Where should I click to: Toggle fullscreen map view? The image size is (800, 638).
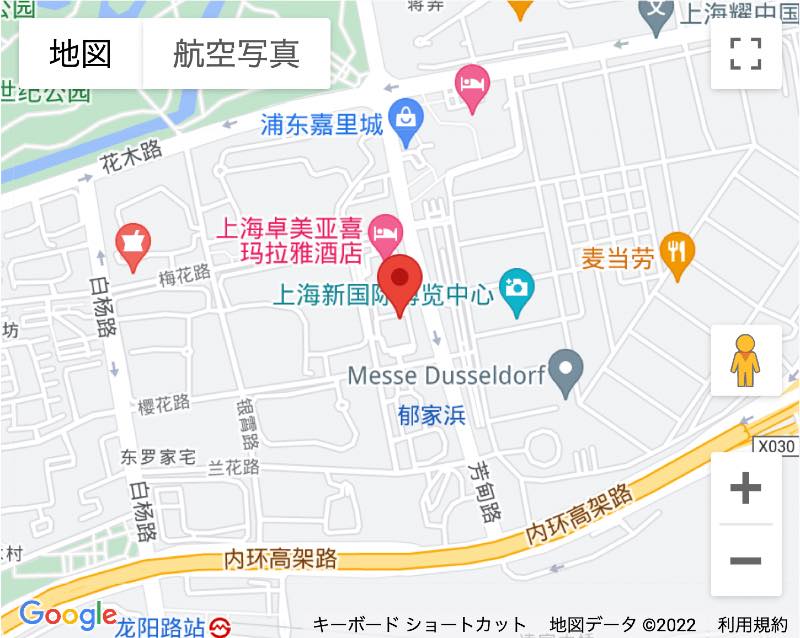pos(745,54)
